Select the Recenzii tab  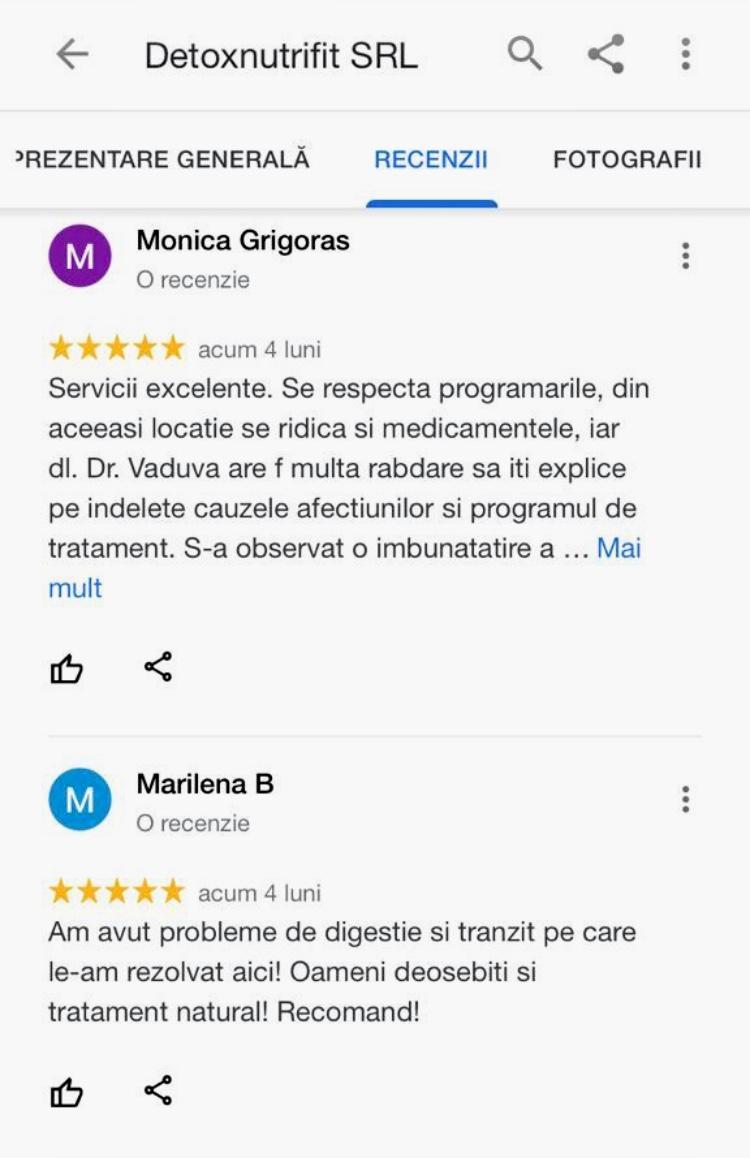(x=431, y=160)
